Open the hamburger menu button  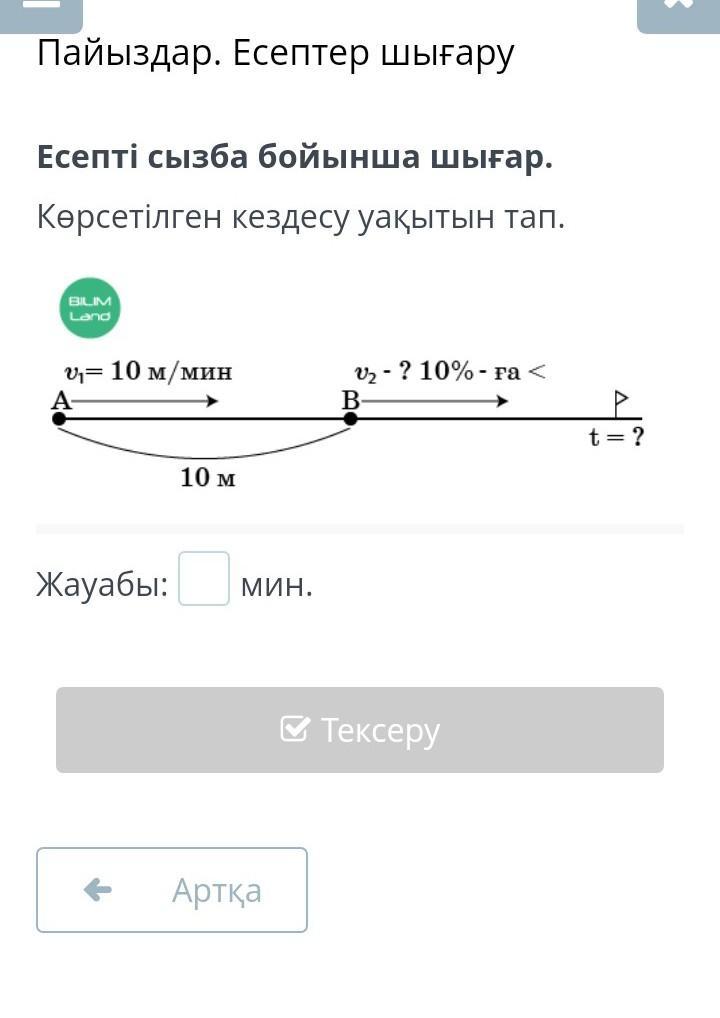click(x=40, y=10)
